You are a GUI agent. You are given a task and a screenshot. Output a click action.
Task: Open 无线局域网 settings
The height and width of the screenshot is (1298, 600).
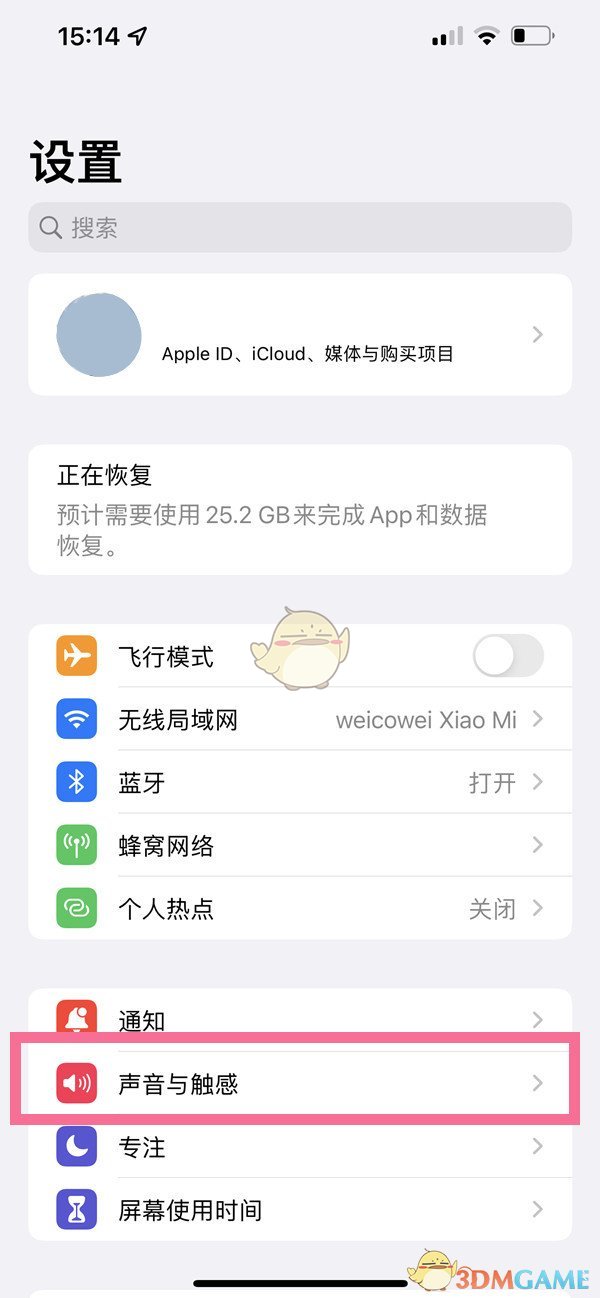coord(300,720)
